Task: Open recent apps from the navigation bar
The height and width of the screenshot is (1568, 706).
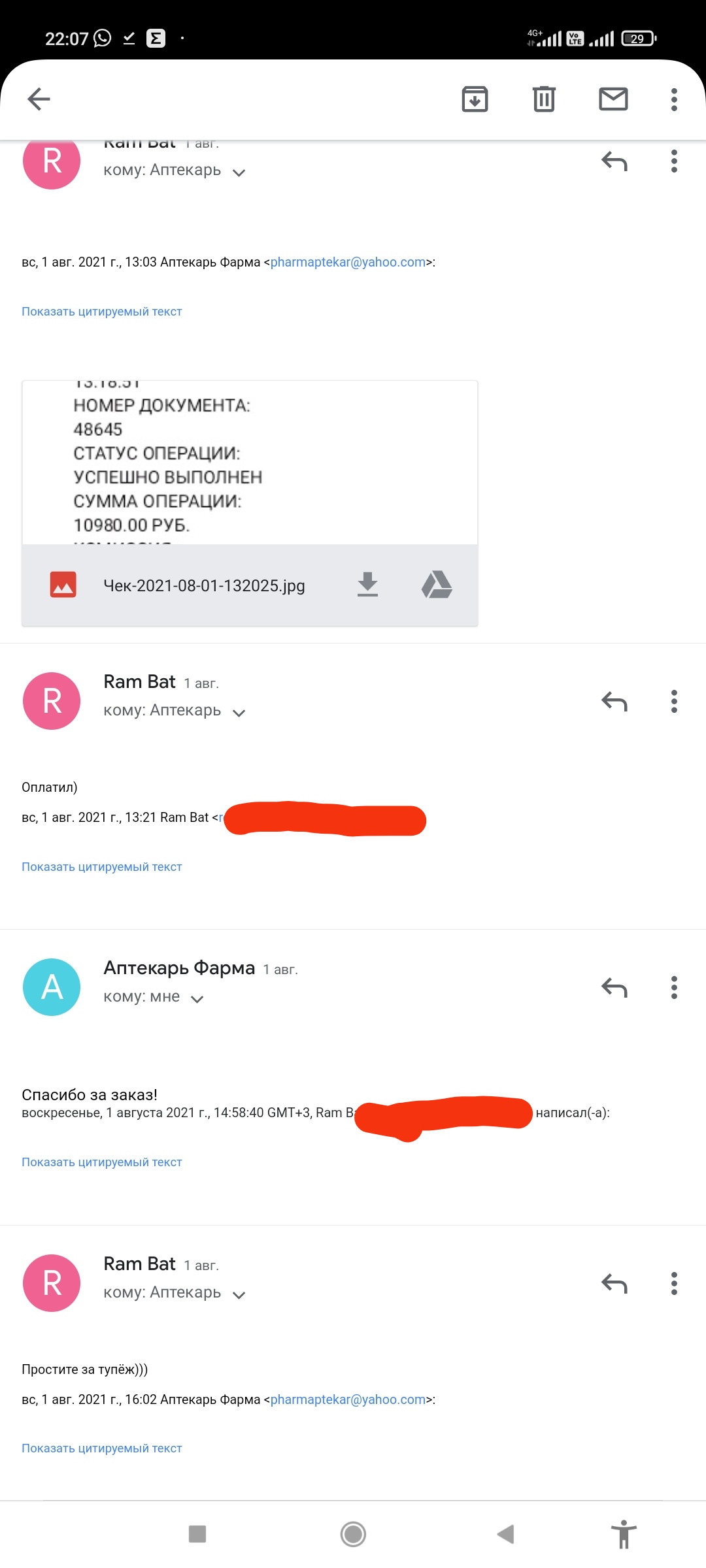Action: (197, 1534)
